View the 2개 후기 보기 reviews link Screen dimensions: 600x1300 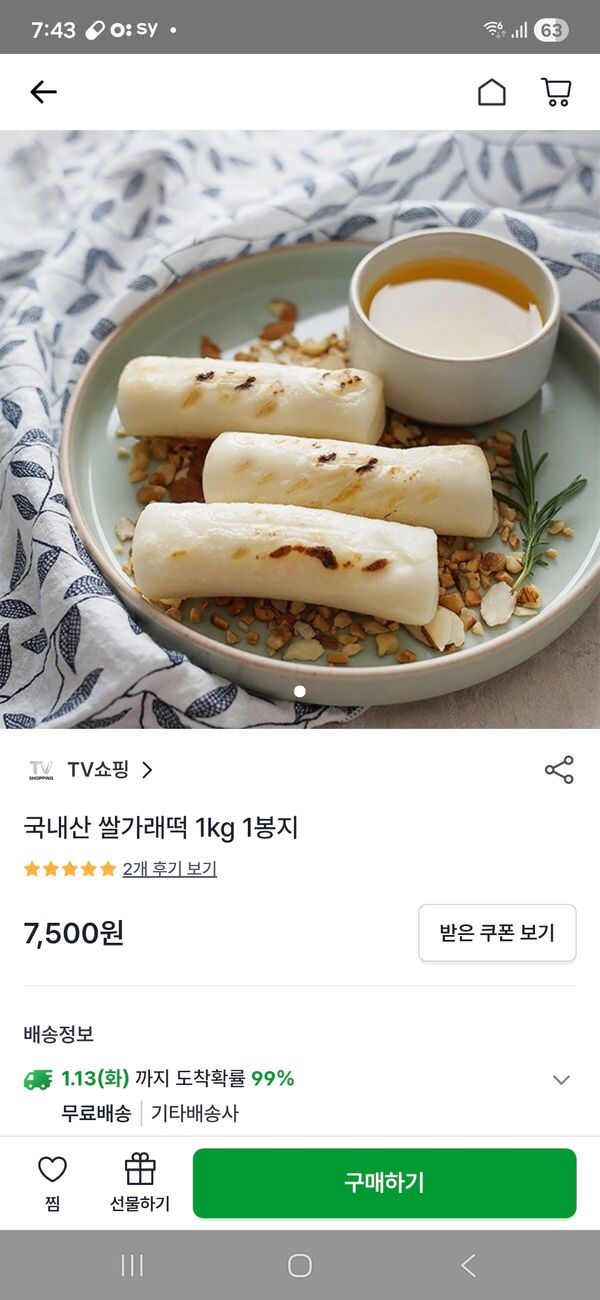pyautogui.click(x=169, y=869)
